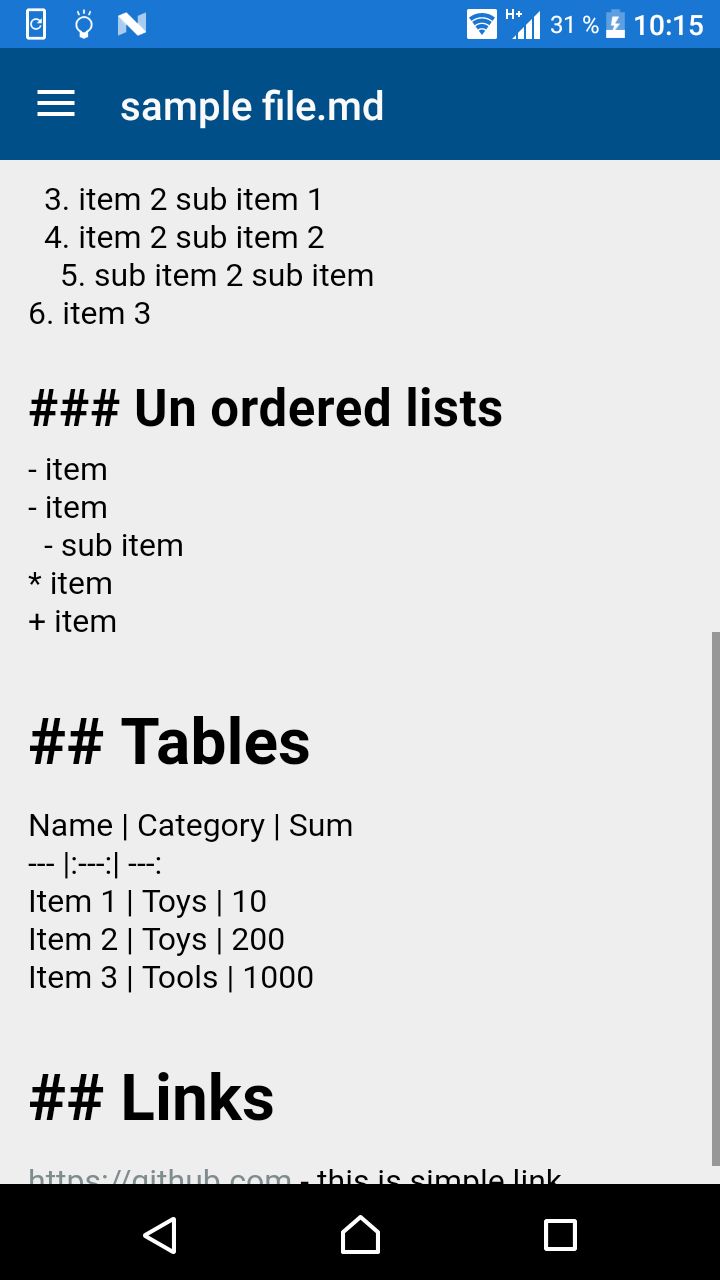Screen dimensions: 720x1280
Task: Go back with the system back button
Action: pyautogui.click(x=160, y=1235)
